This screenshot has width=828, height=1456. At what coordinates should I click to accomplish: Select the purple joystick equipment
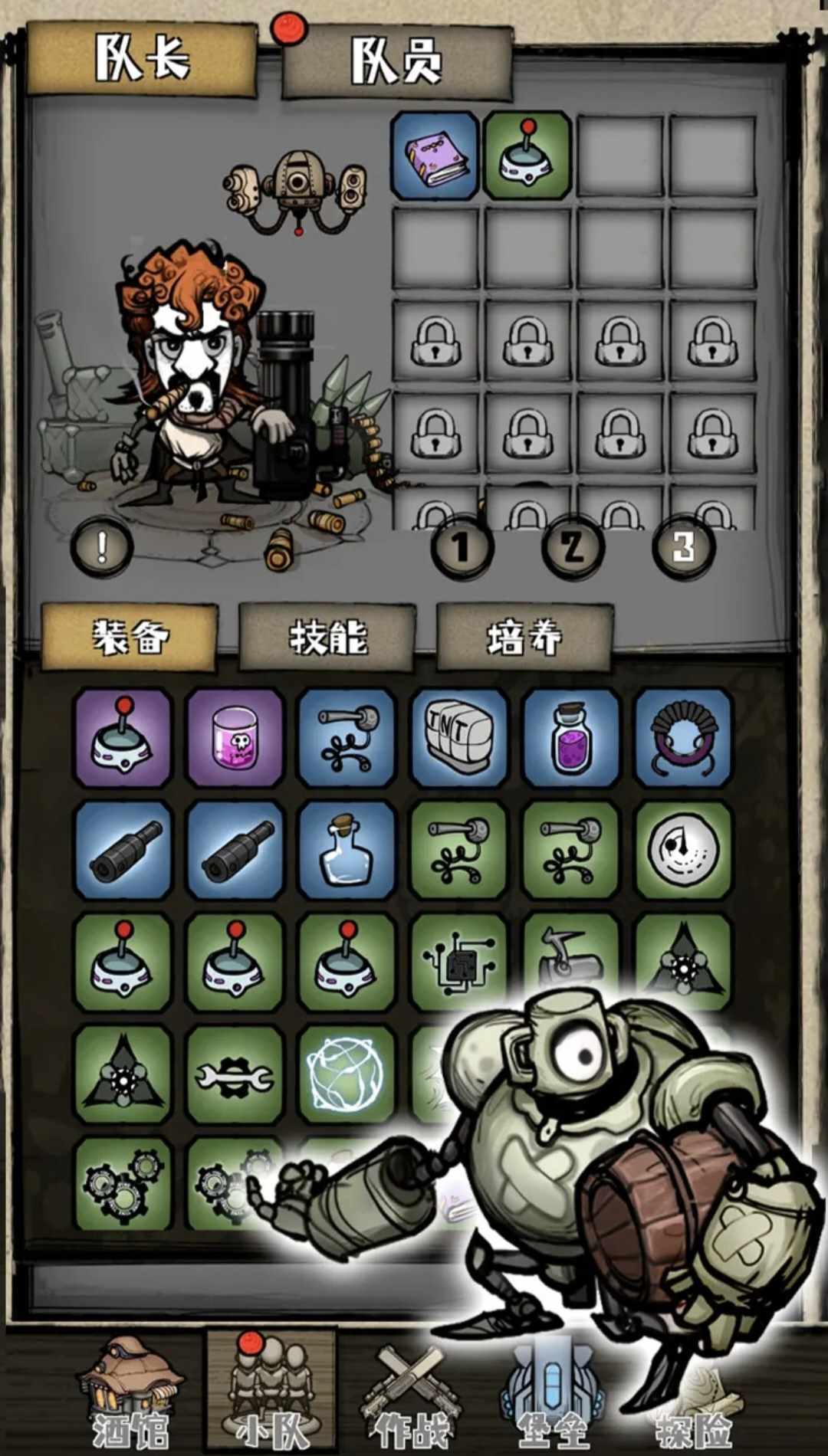[x=123, y=738]
